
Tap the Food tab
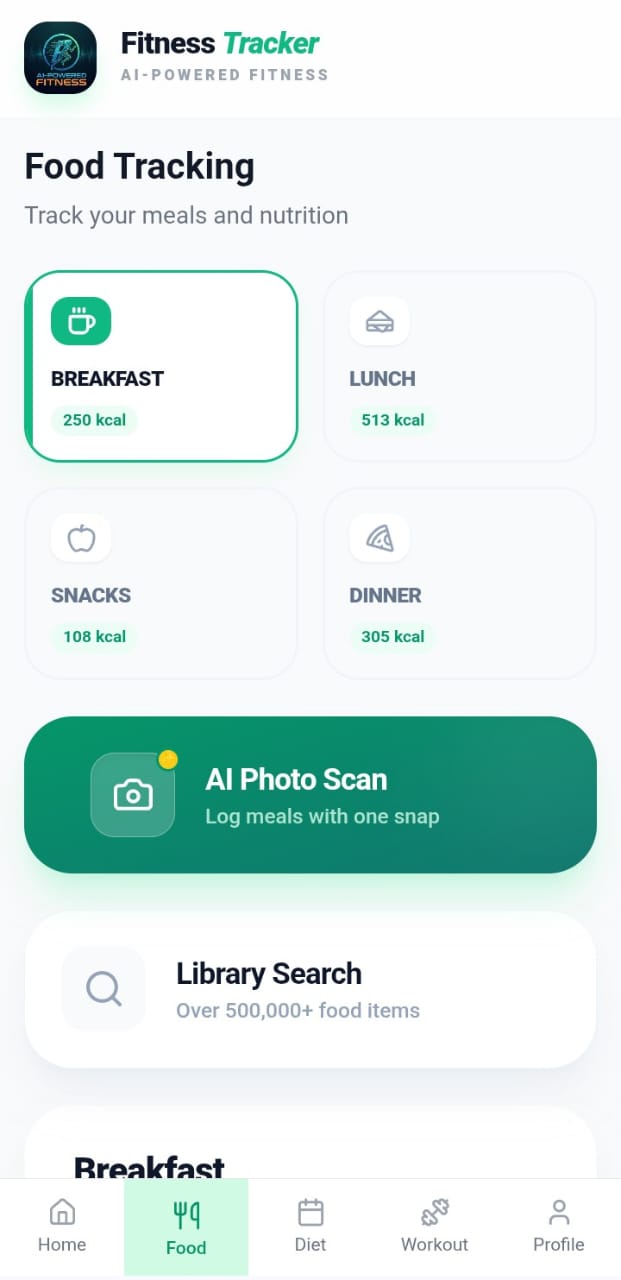(x=186, y=1228)
